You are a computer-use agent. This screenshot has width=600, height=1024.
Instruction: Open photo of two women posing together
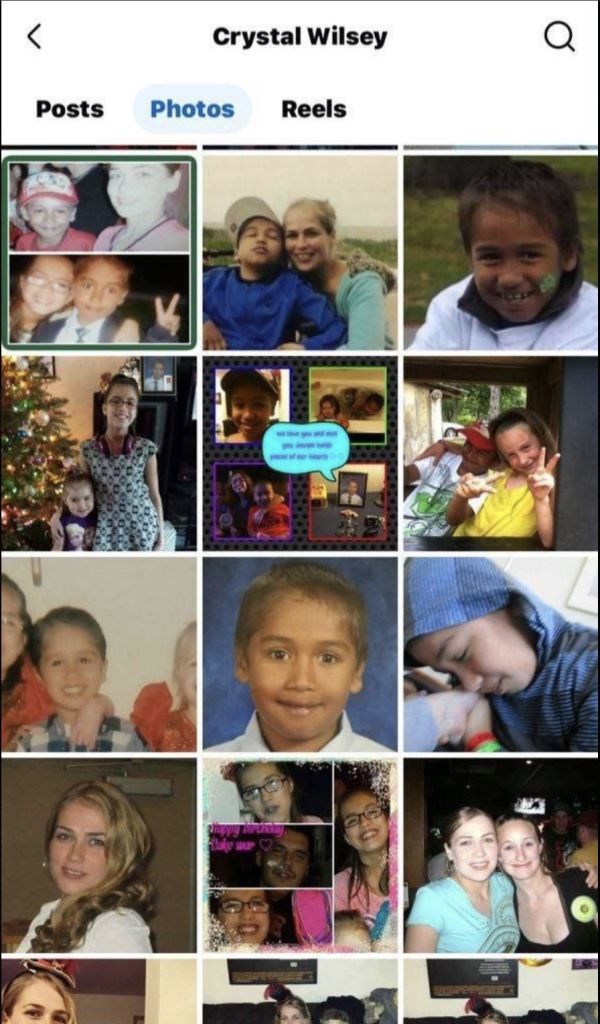pos(500,855)
